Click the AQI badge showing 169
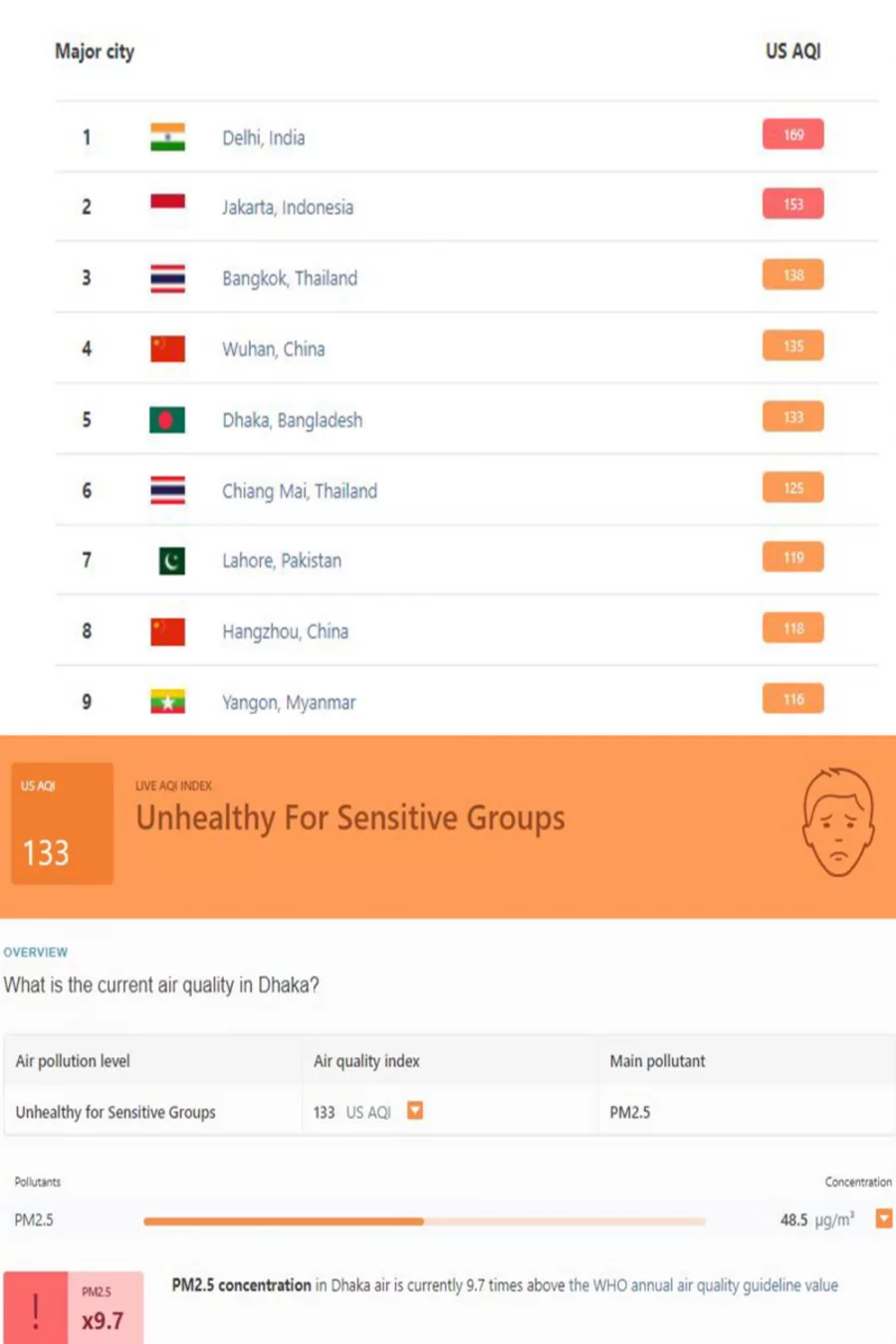This screenshot has height=1344, width=896. tap(791, 134)
